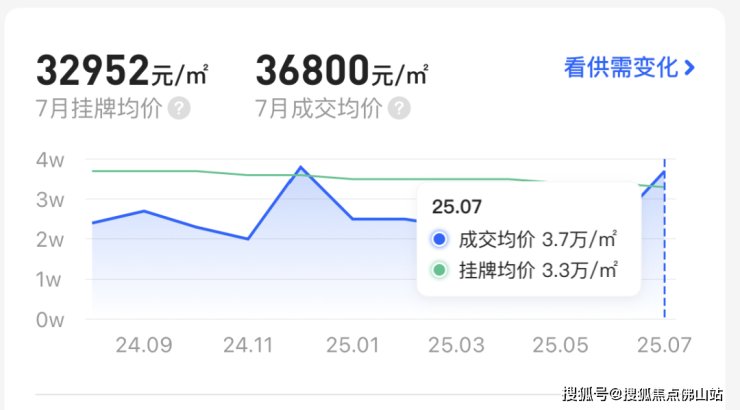Screen dimensions: 740x410
Task: Tap the help icon beside 7月成交均价
Action: point(399,108)
